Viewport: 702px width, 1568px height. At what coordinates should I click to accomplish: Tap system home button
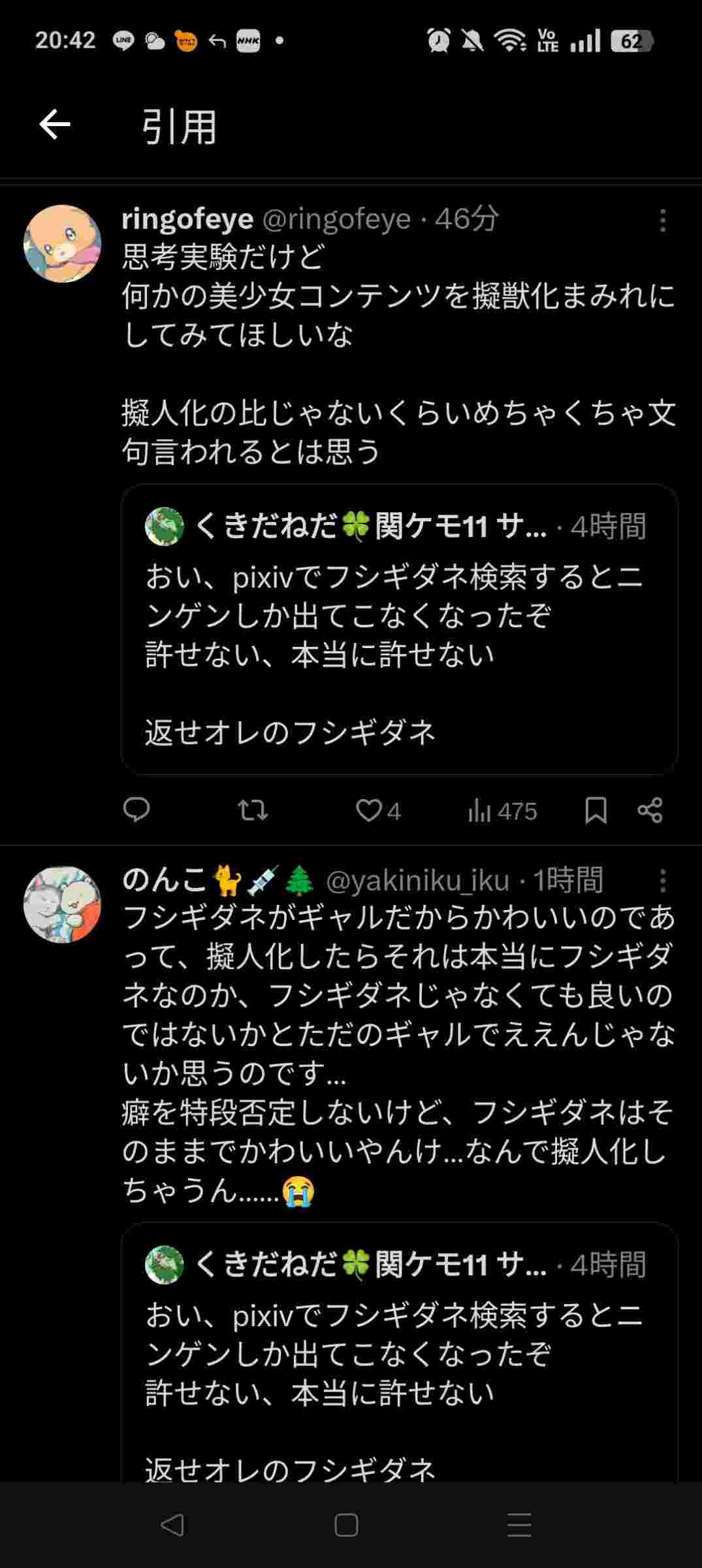tap(346, 1526)
